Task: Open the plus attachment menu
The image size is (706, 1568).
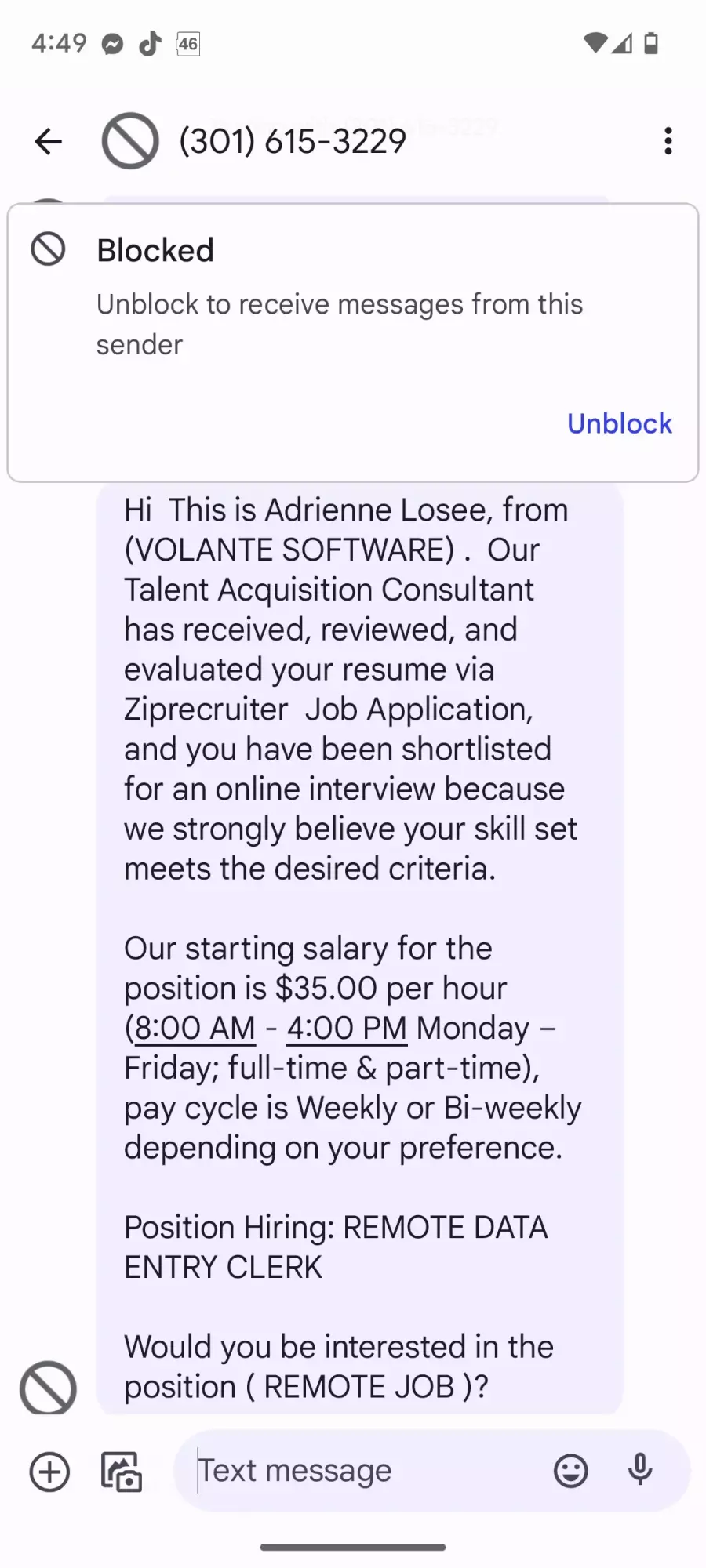Action: tap(49, 1471)
